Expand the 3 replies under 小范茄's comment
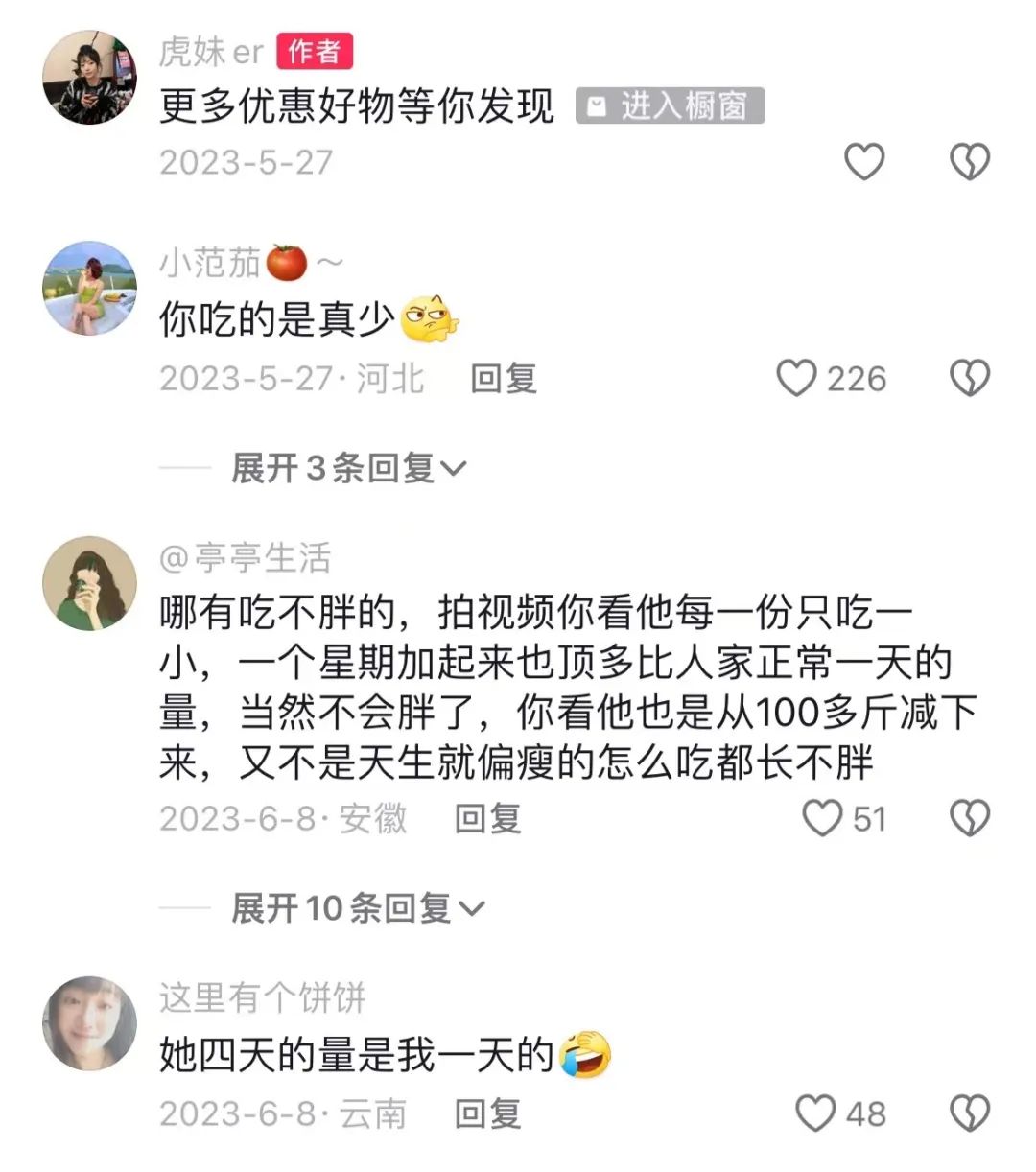This screenshot has height=1172, width=1036. [347, 468]
